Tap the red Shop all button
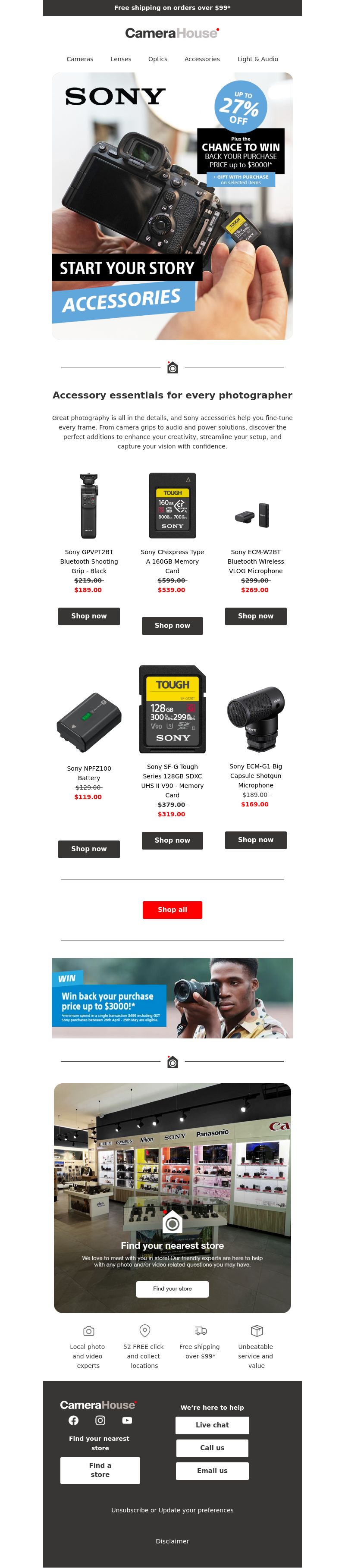Image resolution: width=345 pixels, height=1568 pixels. pyautogui.click(x=172, y=909)
